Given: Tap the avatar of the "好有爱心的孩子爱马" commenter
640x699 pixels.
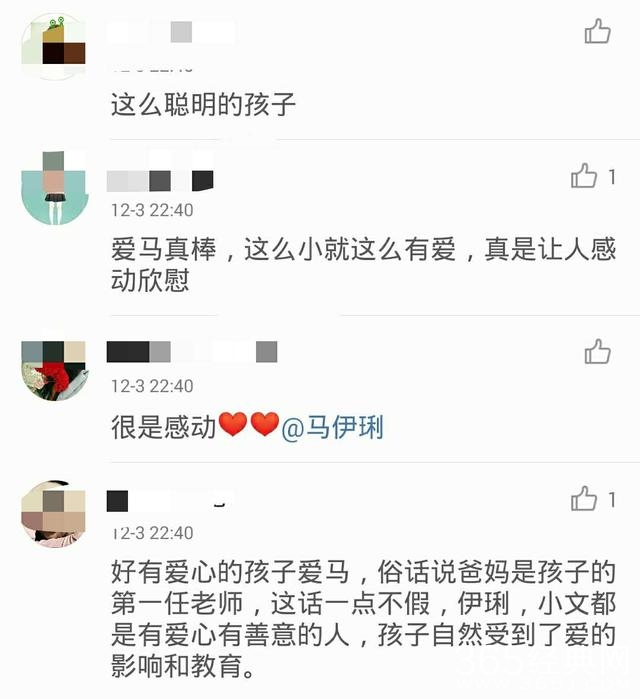Looking at the screenshot, I should [x=57, y=514].
